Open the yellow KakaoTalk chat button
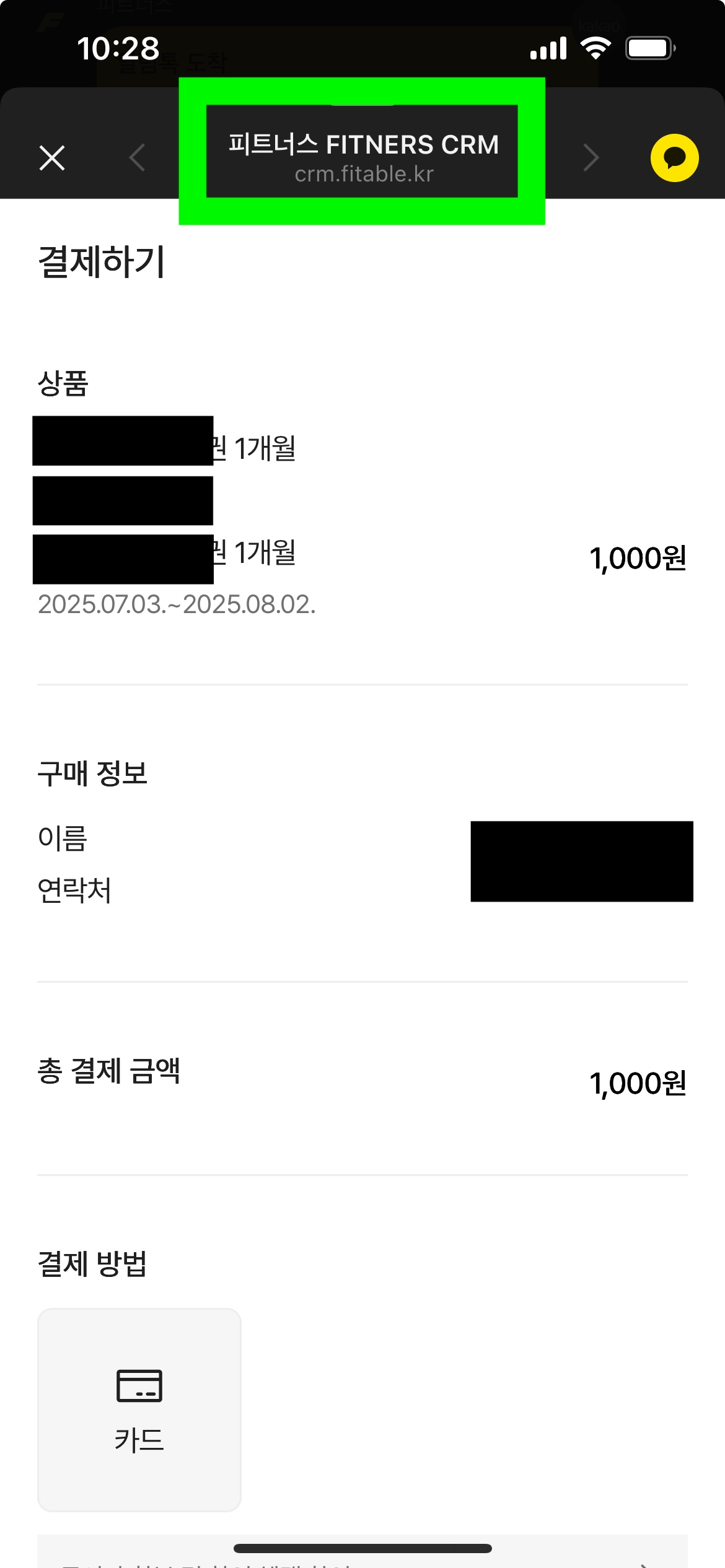 point(674,158)
